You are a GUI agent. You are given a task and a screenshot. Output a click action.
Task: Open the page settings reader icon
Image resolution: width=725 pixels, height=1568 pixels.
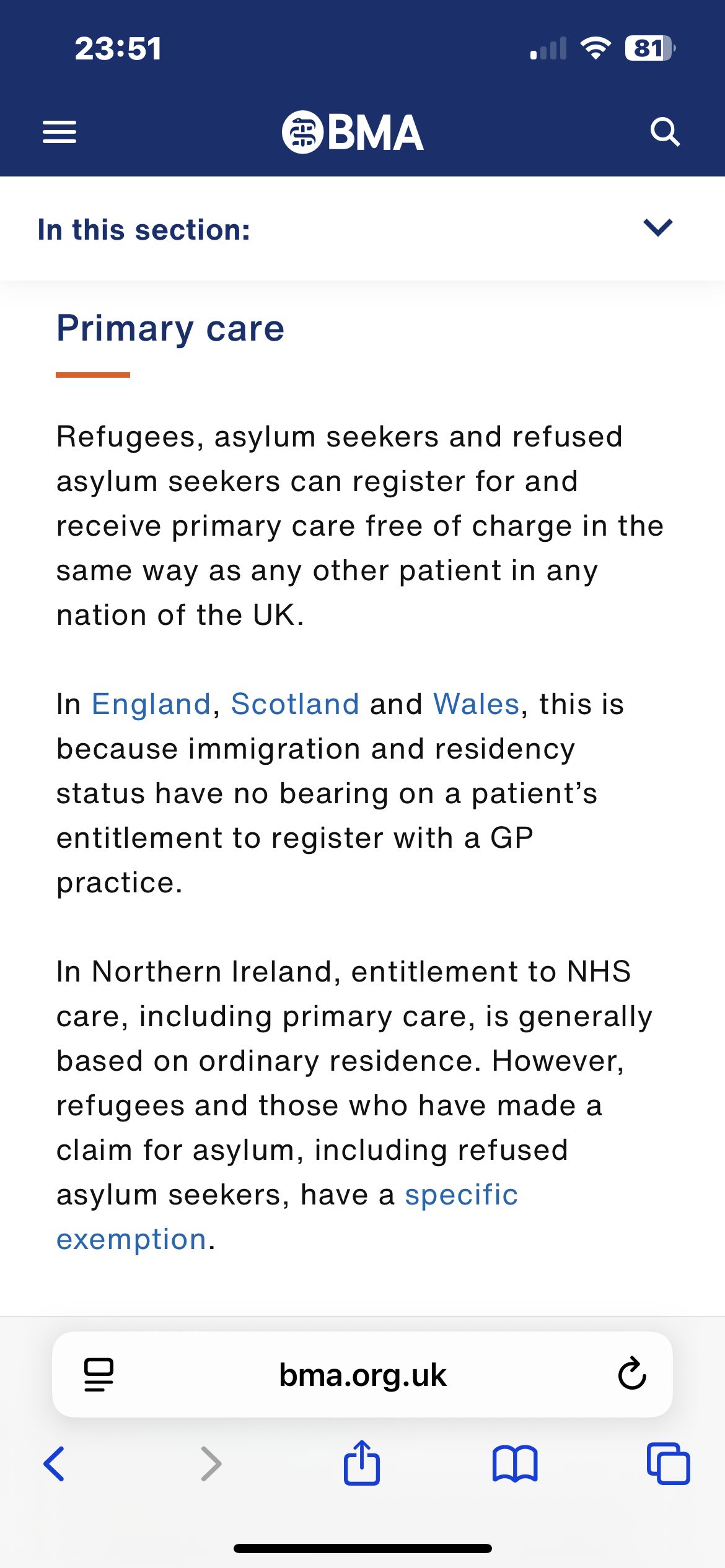99,1375
